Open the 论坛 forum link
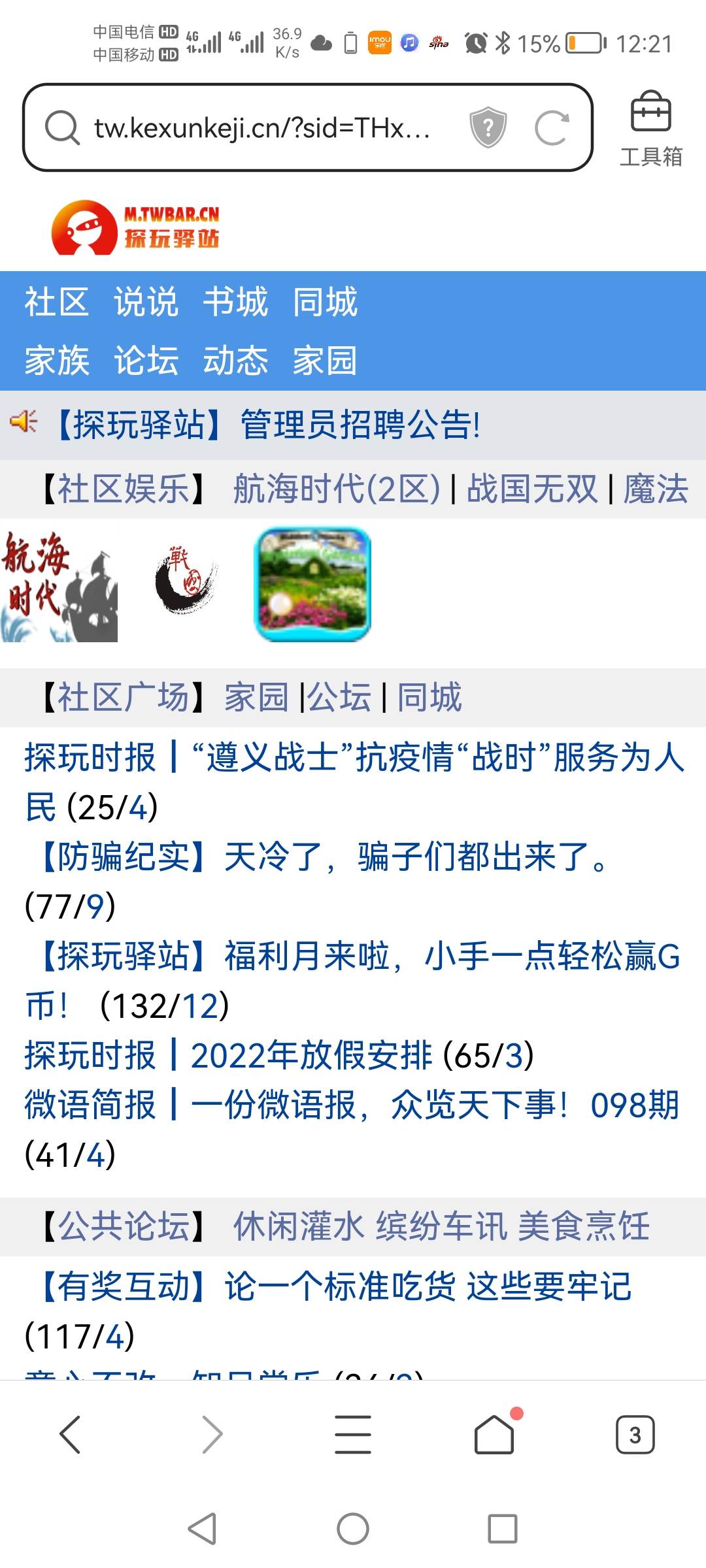Screen dimensions: 706x1568 coord(146,361)
